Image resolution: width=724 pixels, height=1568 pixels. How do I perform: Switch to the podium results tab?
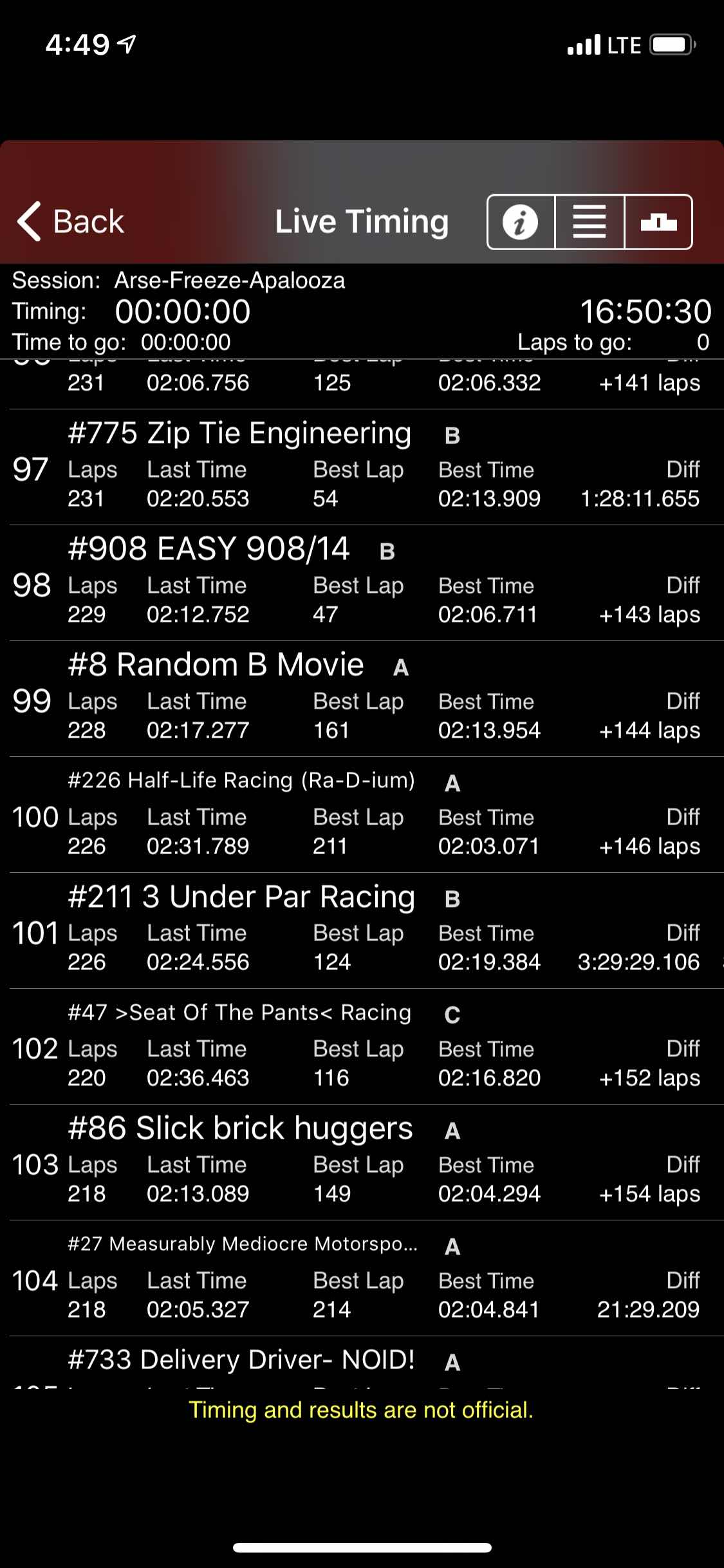coord(658,221)
